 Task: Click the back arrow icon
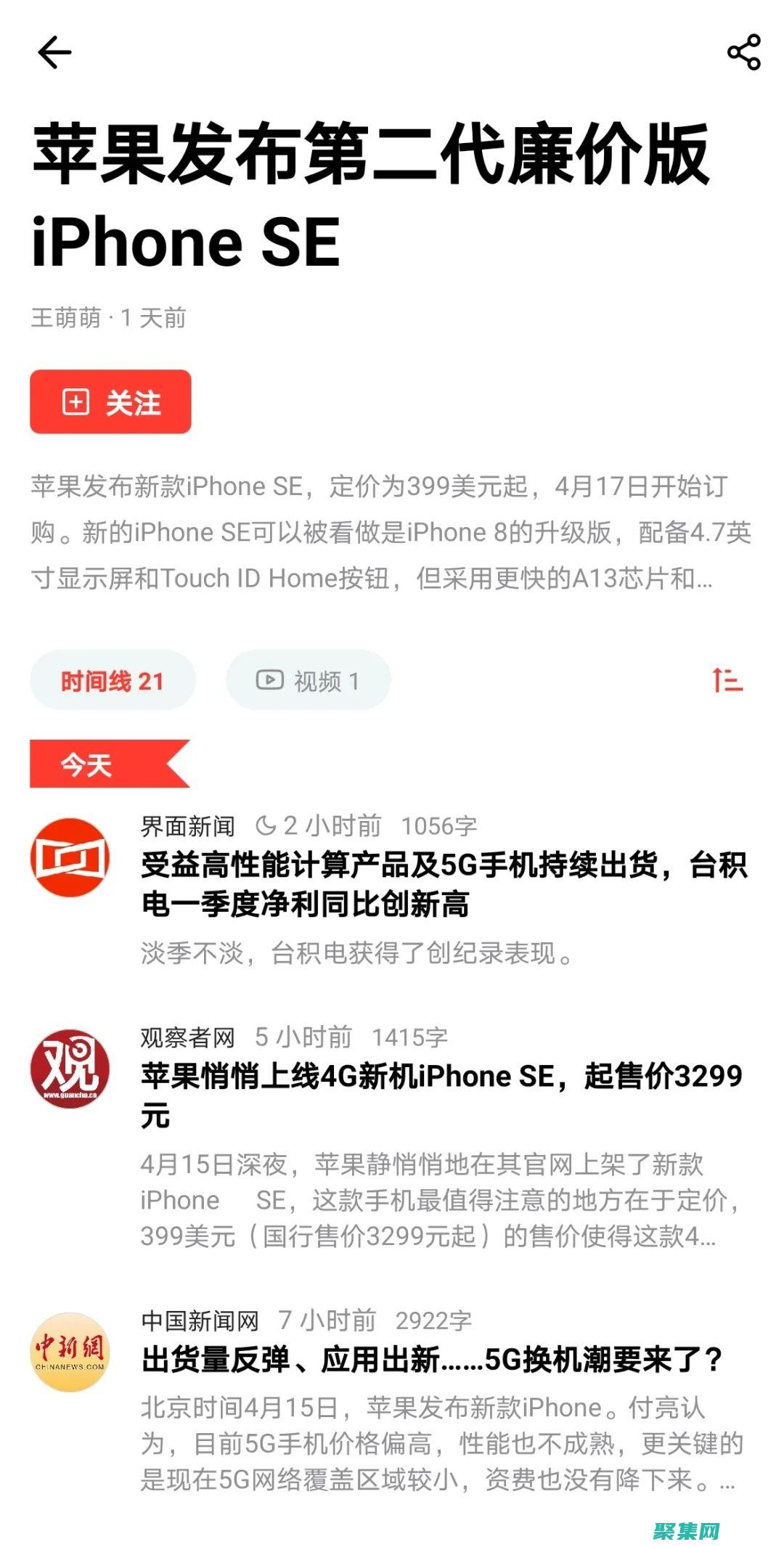[54, 52]
